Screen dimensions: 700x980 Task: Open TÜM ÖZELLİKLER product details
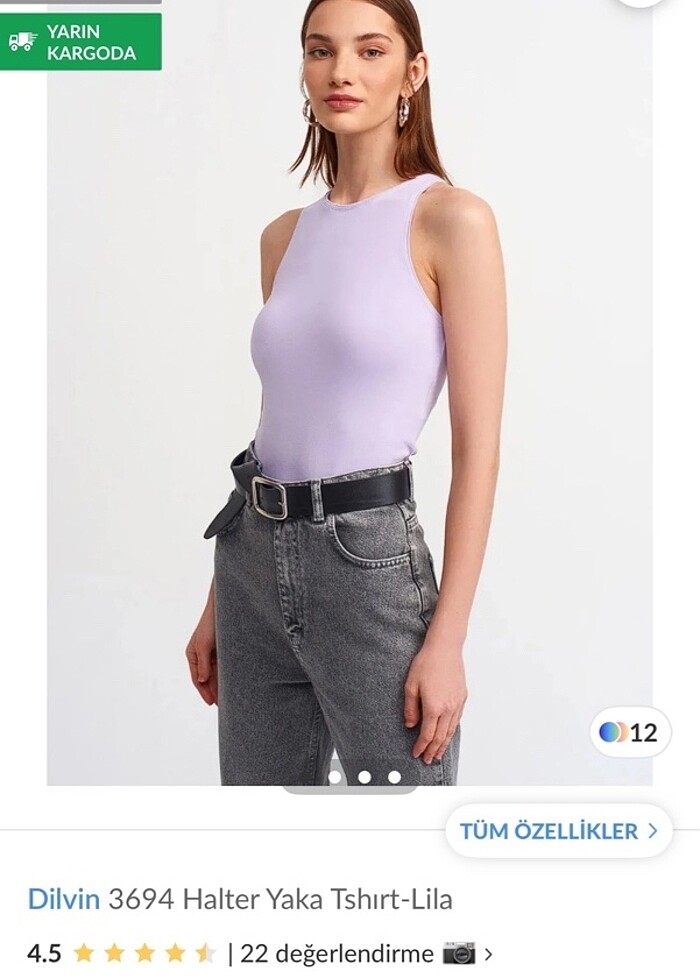(558, 831)
